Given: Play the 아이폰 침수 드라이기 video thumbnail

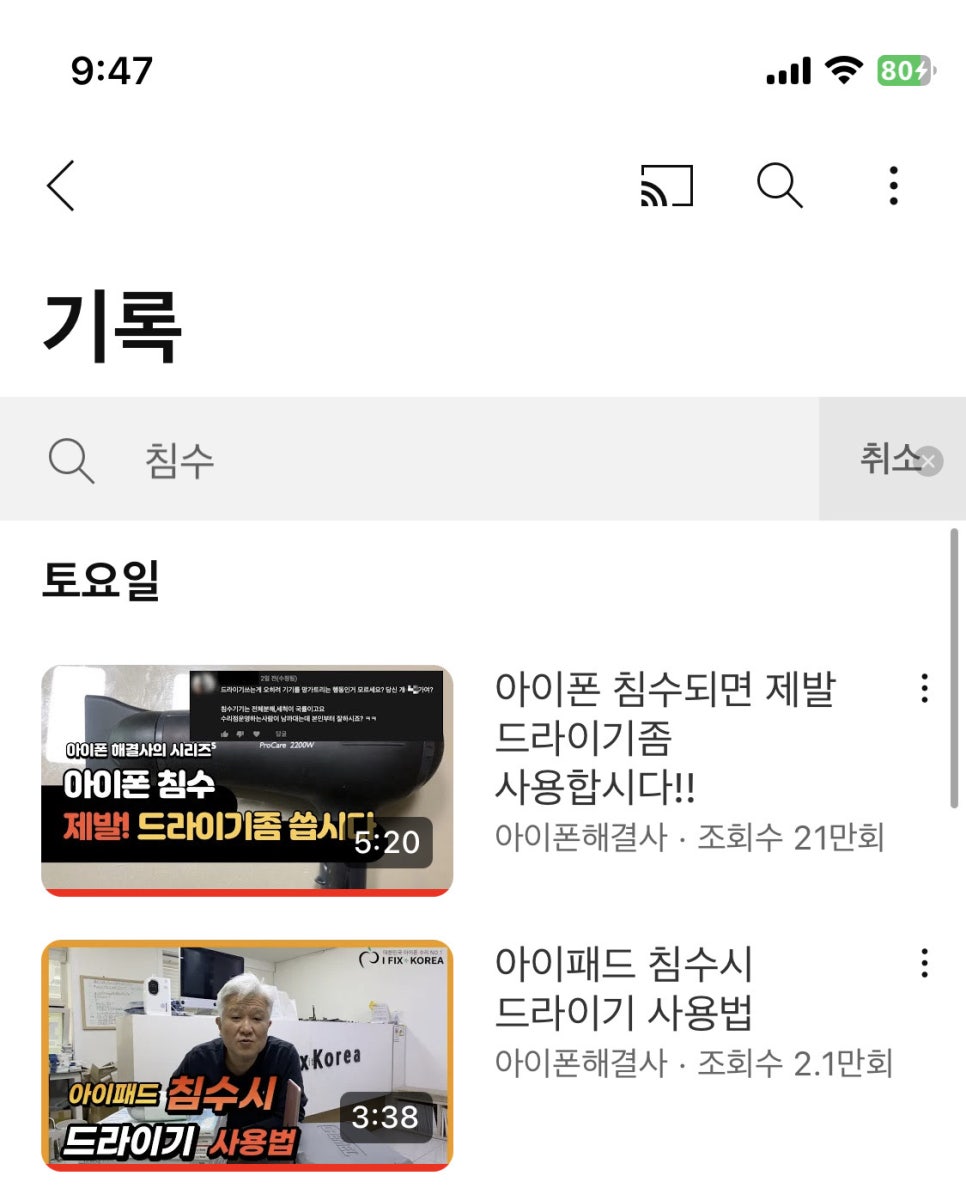Looking at the screenshot, I should (x=247, y=780).
